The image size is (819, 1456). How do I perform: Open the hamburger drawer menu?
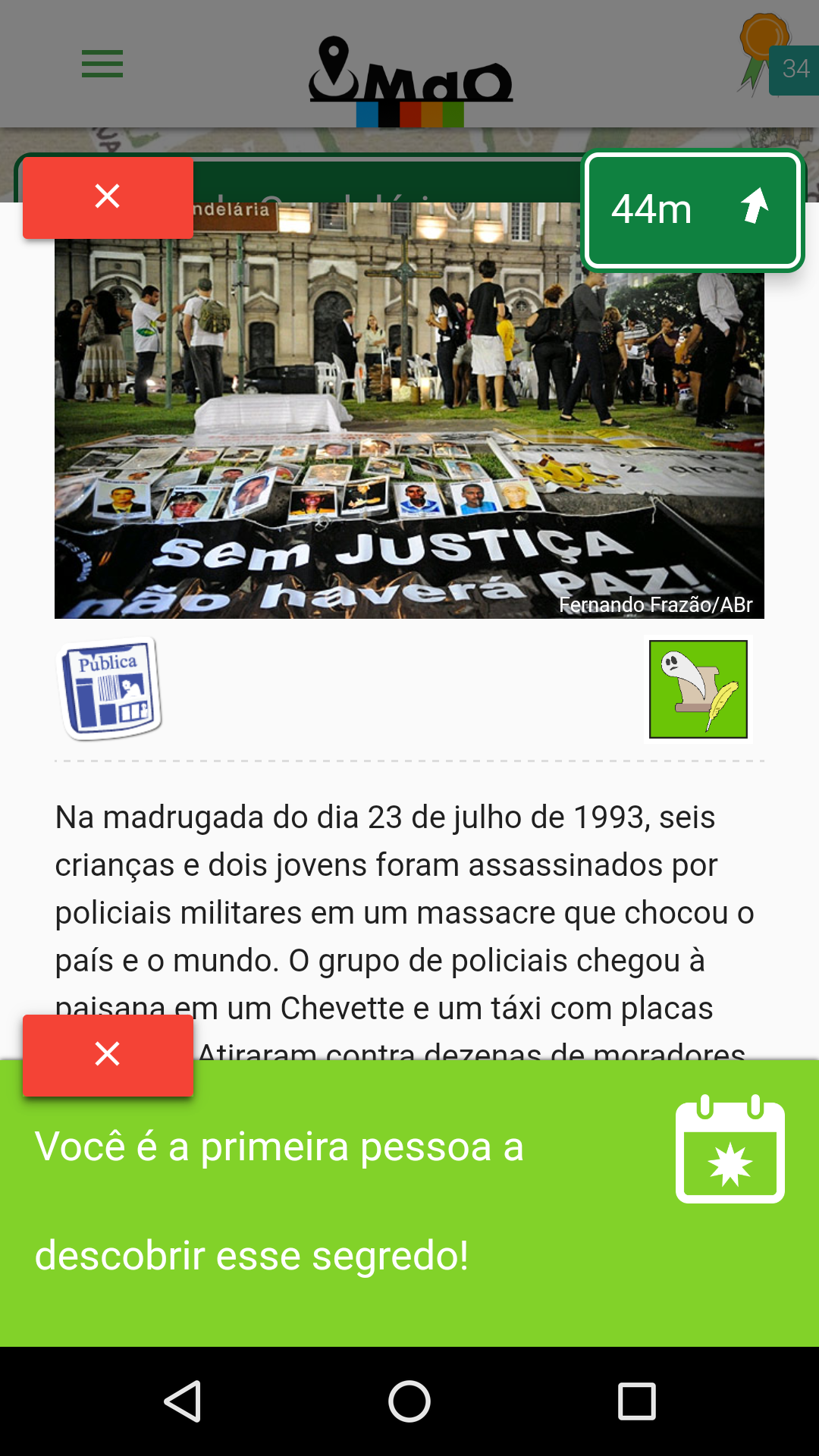[x=102, y=64]
